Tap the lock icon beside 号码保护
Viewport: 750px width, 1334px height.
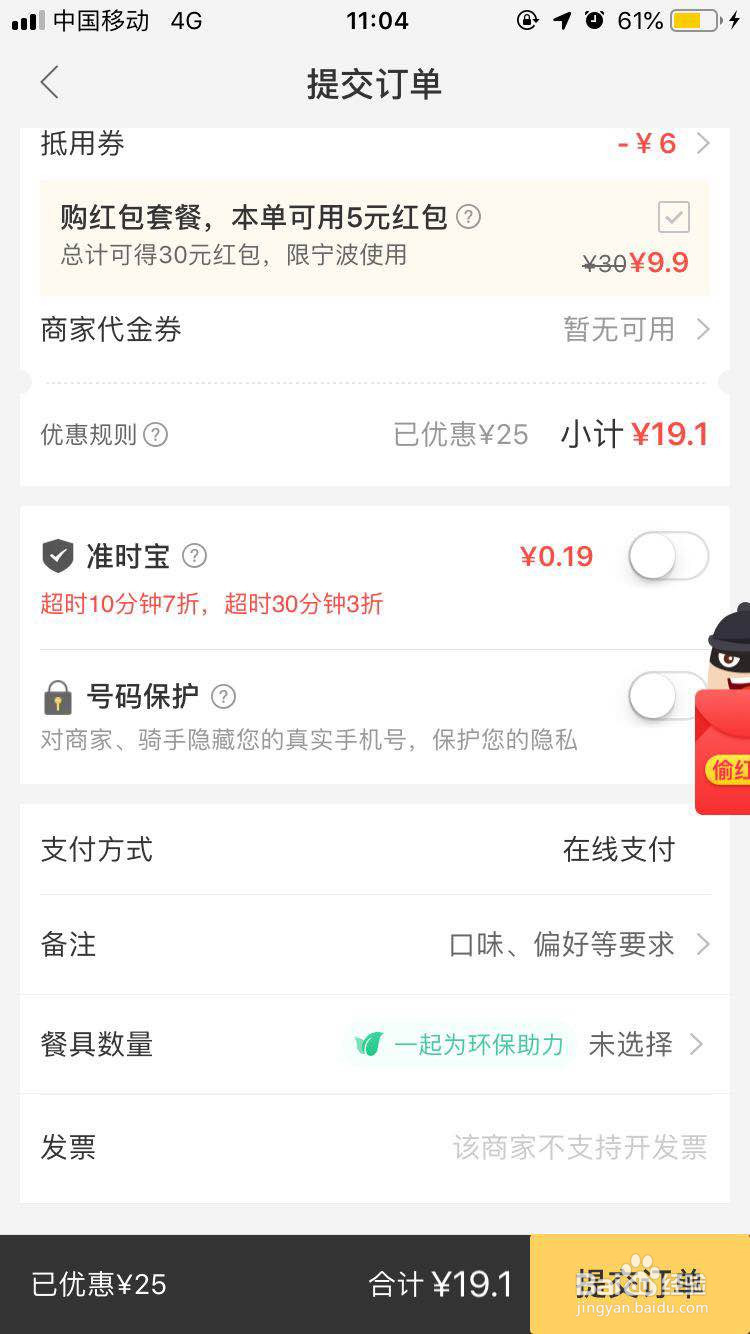pyautogui.click(x=57, y=697)
